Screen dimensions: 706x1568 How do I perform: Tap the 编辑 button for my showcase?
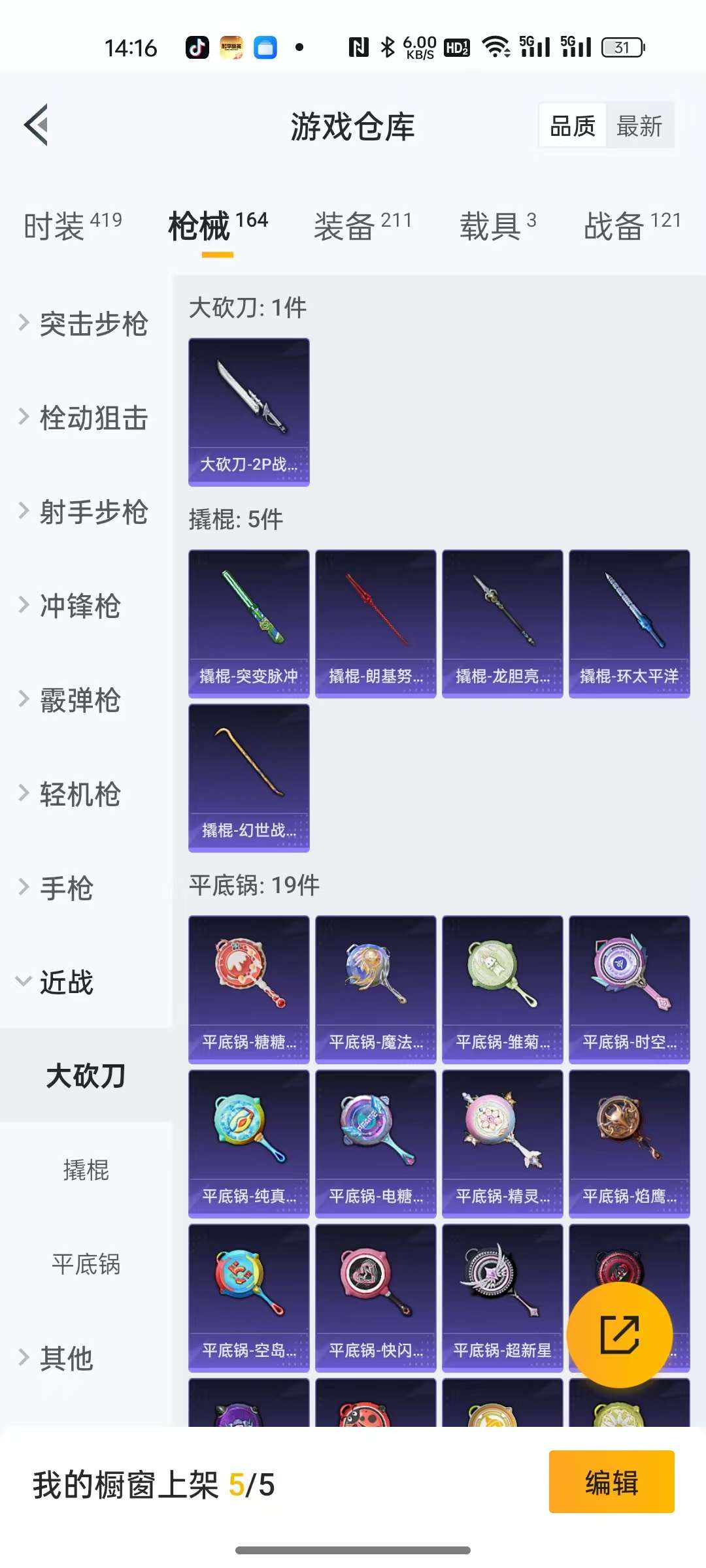pos(611,1482)
